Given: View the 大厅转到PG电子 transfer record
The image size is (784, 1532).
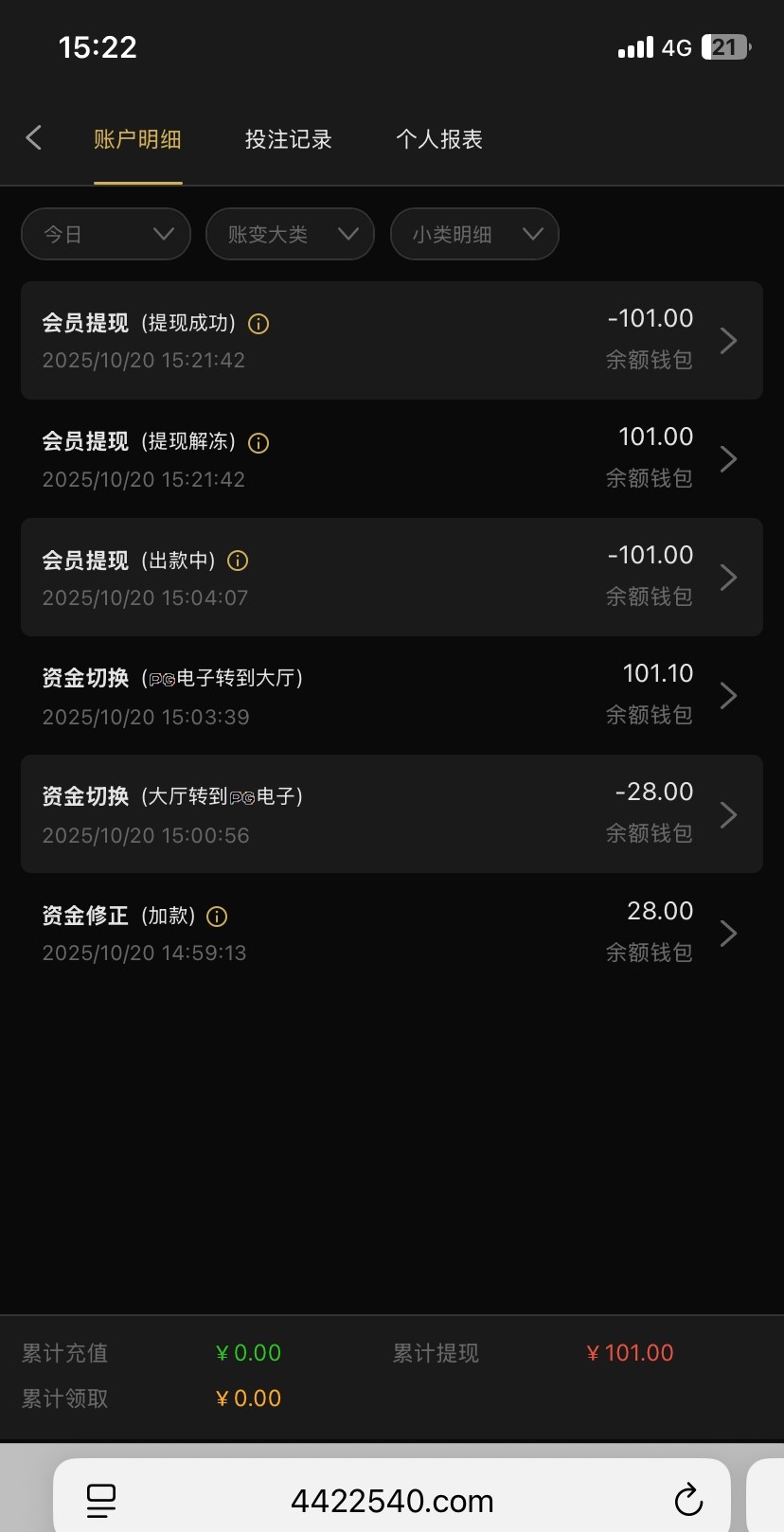Looking at the screenshot, I should pyautogui.click(x=391, y=813).
